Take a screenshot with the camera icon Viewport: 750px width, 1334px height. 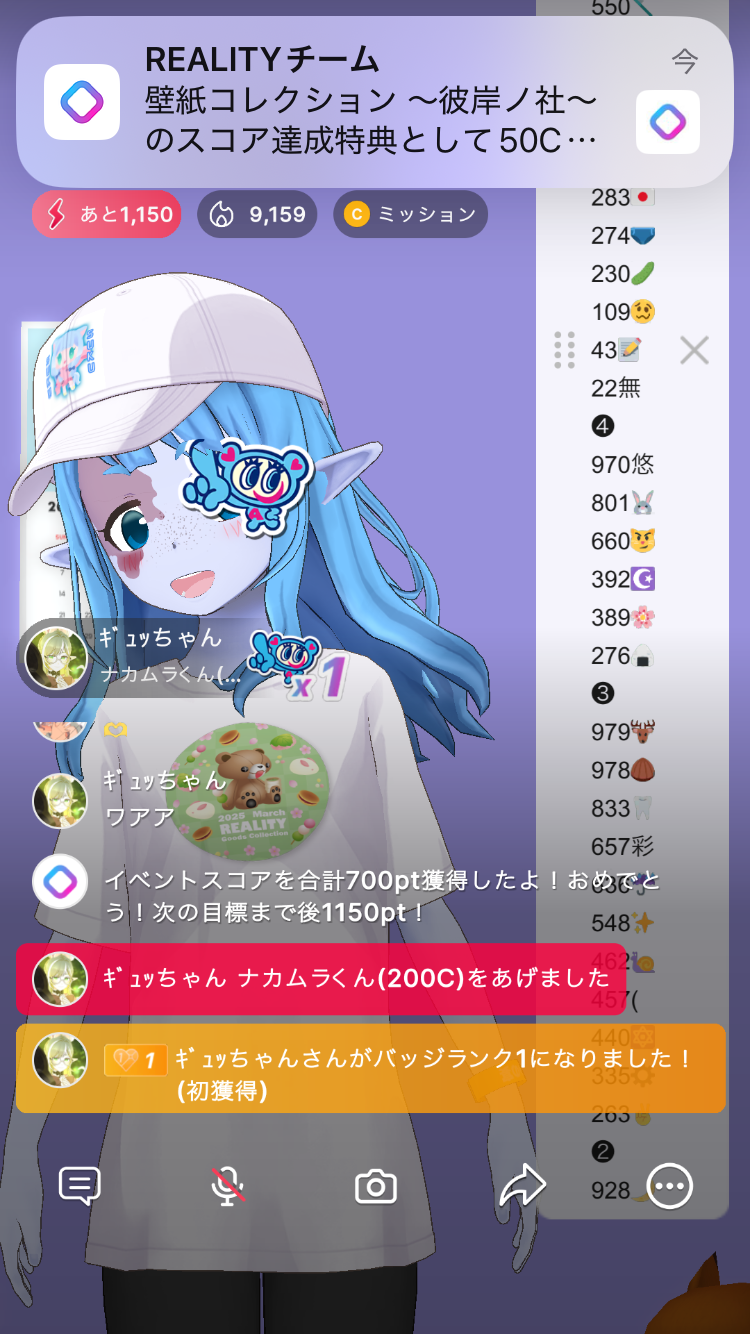coord(376,1187)
